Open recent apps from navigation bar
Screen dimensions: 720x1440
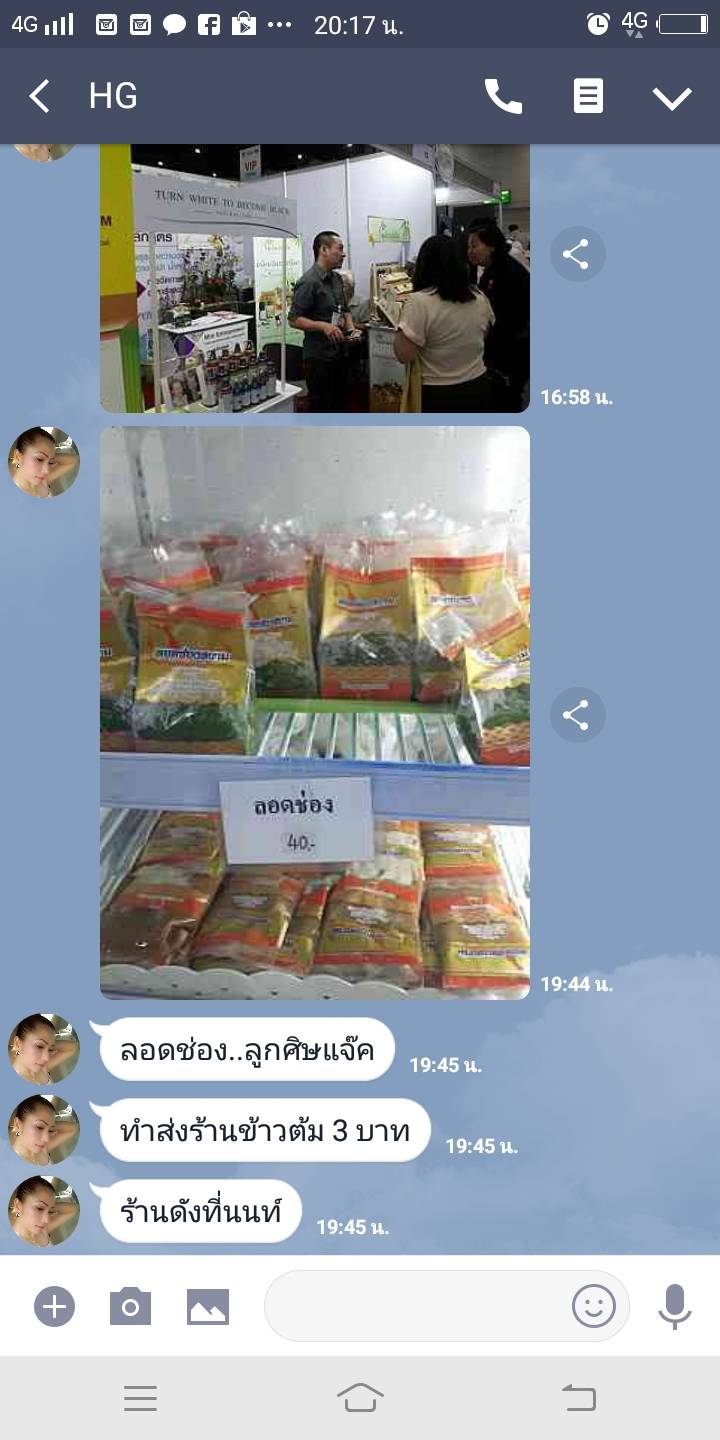(x=140, y=1397)
